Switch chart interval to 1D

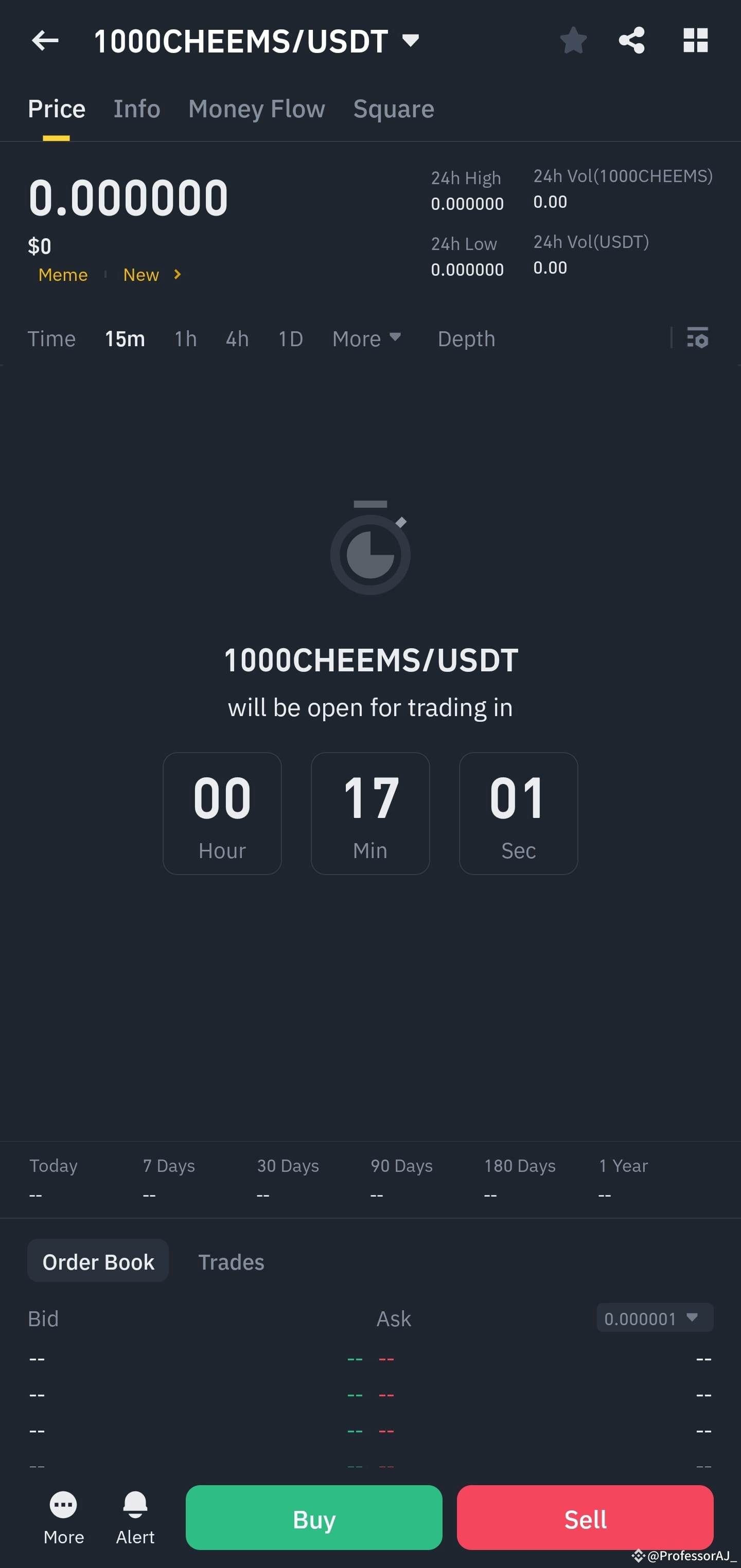click(x=290, y=338)
